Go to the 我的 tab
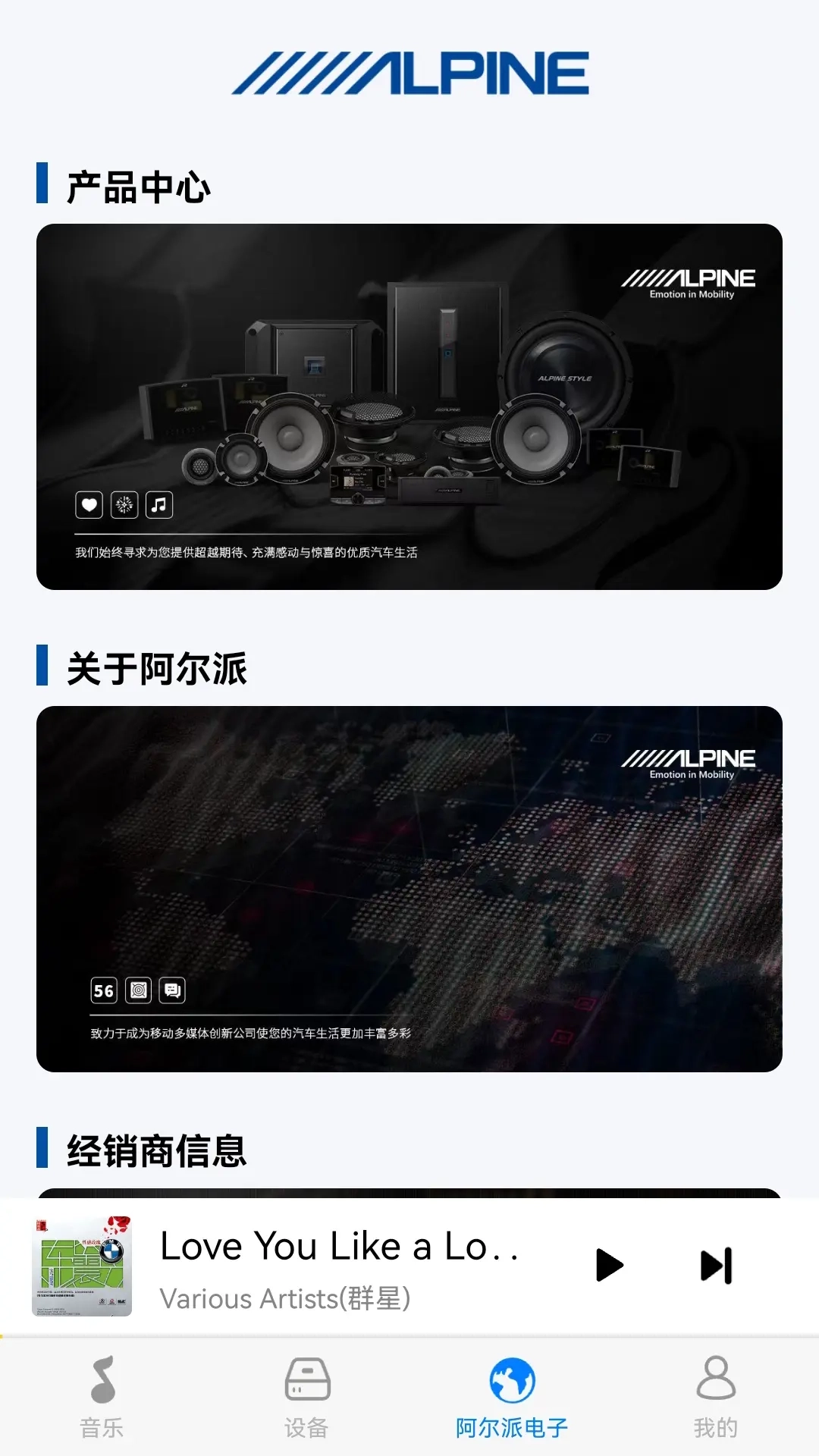This screenshot has height=1456, width=819. tap(716, 1397)
